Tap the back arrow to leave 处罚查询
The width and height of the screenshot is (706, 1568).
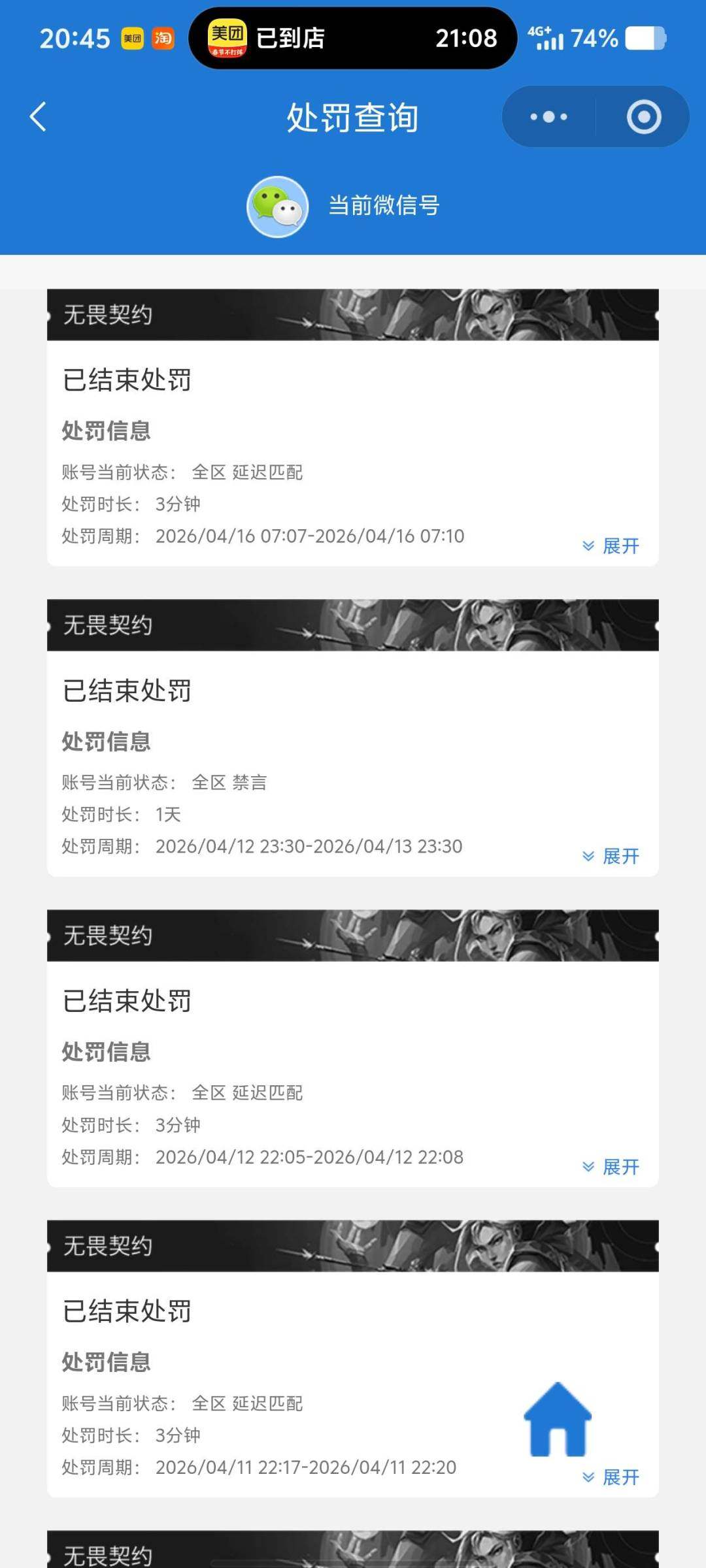(37, 118)
